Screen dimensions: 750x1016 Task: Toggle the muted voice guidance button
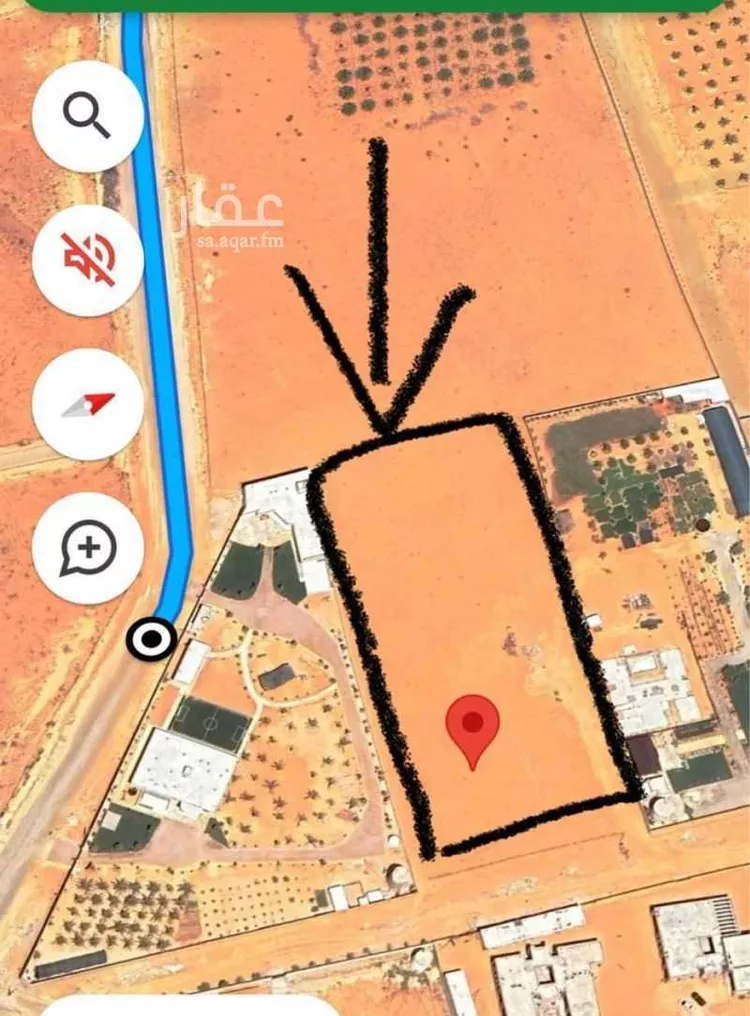(x=88, y=260)
